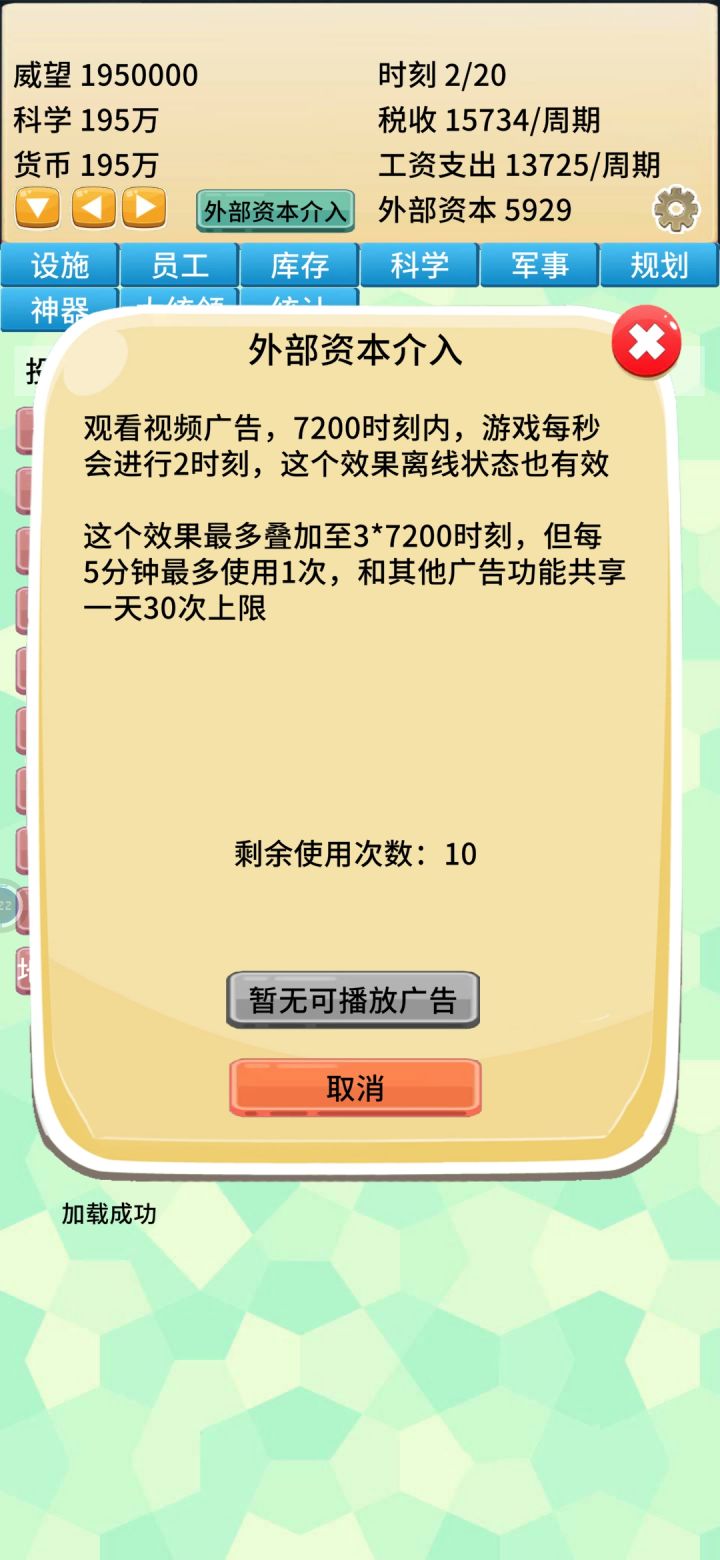Open the 员工 tab

point(179,265)
